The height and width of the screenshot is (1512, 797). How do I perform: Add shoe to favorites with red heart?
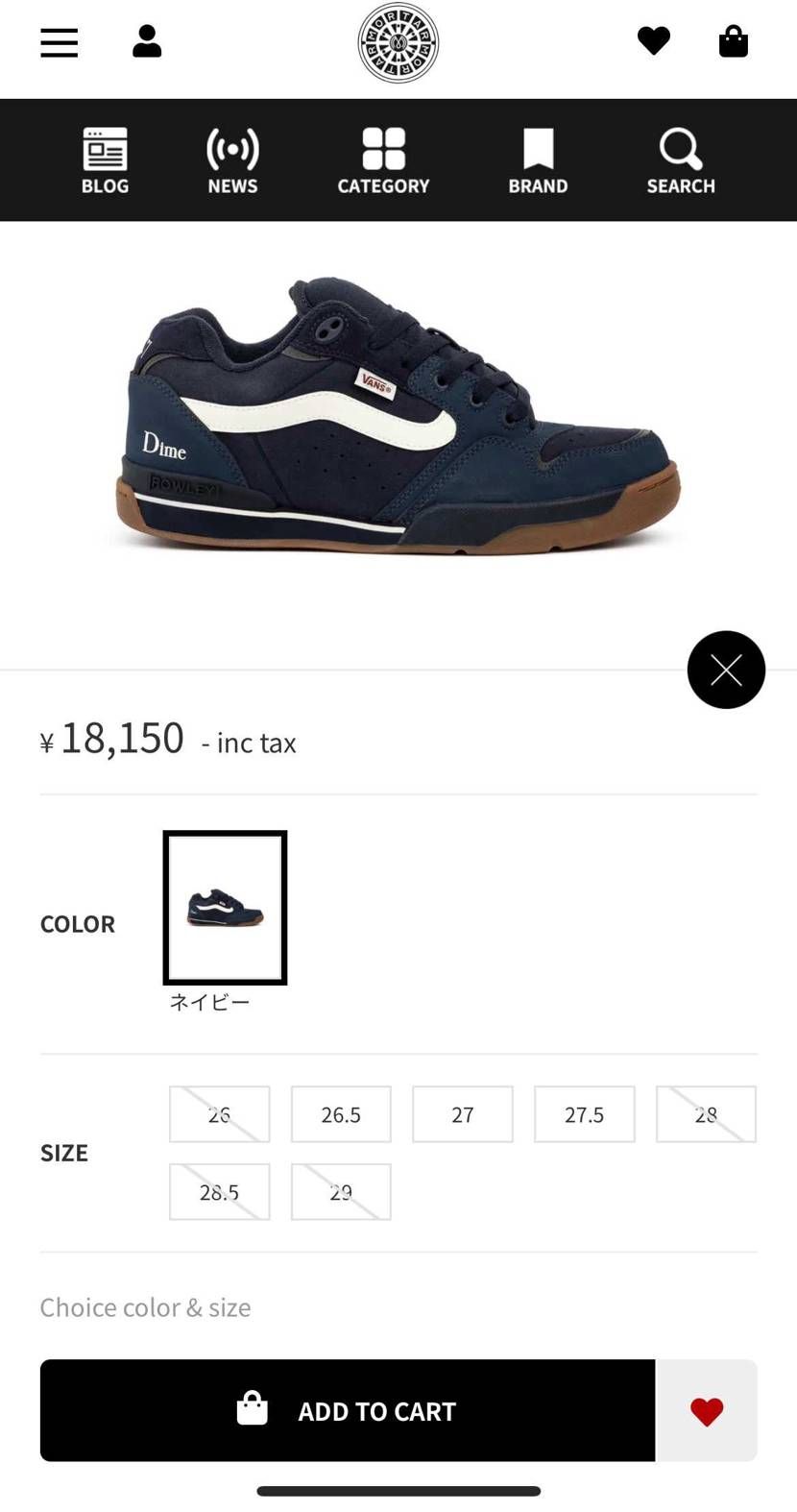(706, 1410)
